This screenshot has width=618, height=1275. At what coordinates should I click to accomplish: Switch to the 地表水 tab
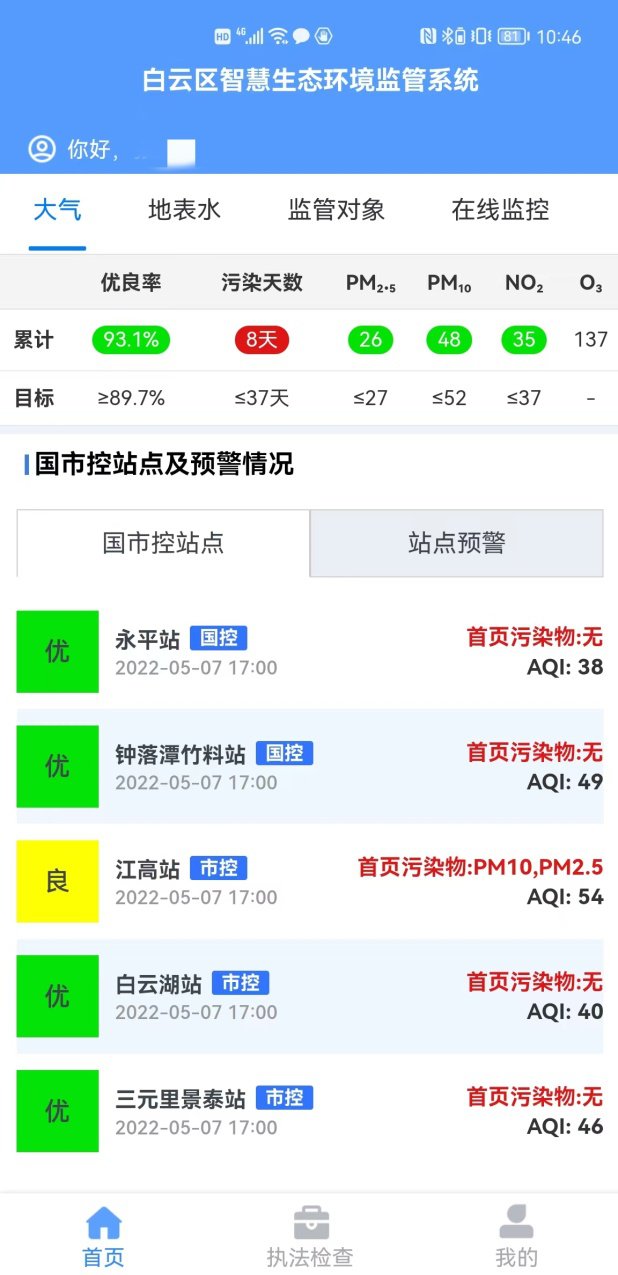(x=184, y=210)
